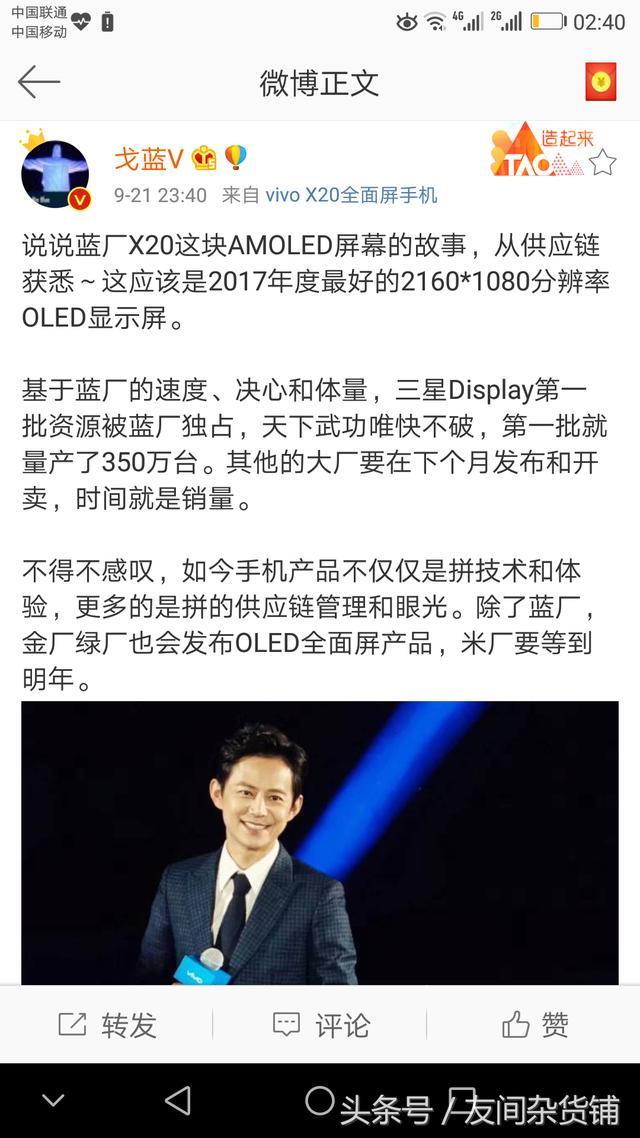Go back from the Weibo post
640x1138 pixels.
click(39, 82)
